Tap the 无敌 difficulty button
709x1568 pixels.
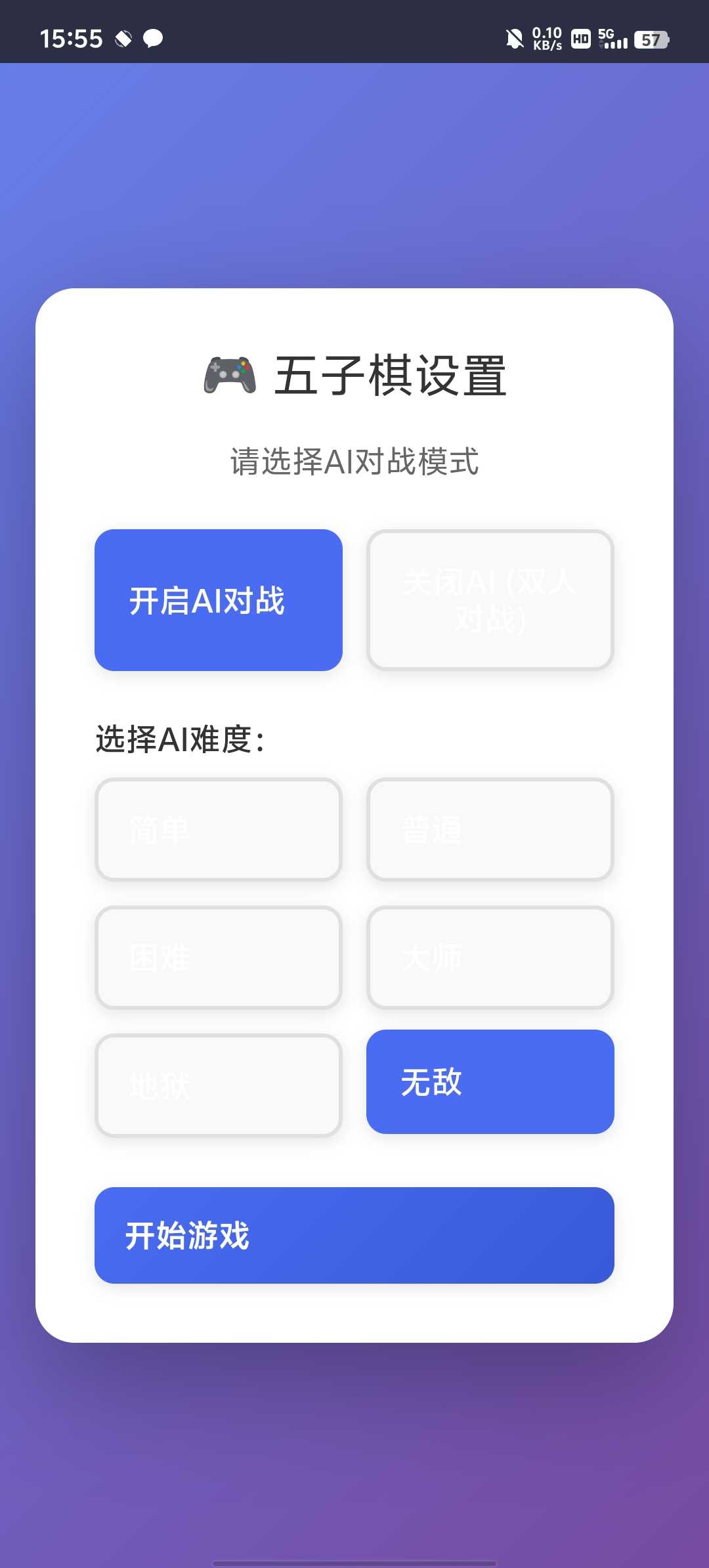[x=490, y=1081]
